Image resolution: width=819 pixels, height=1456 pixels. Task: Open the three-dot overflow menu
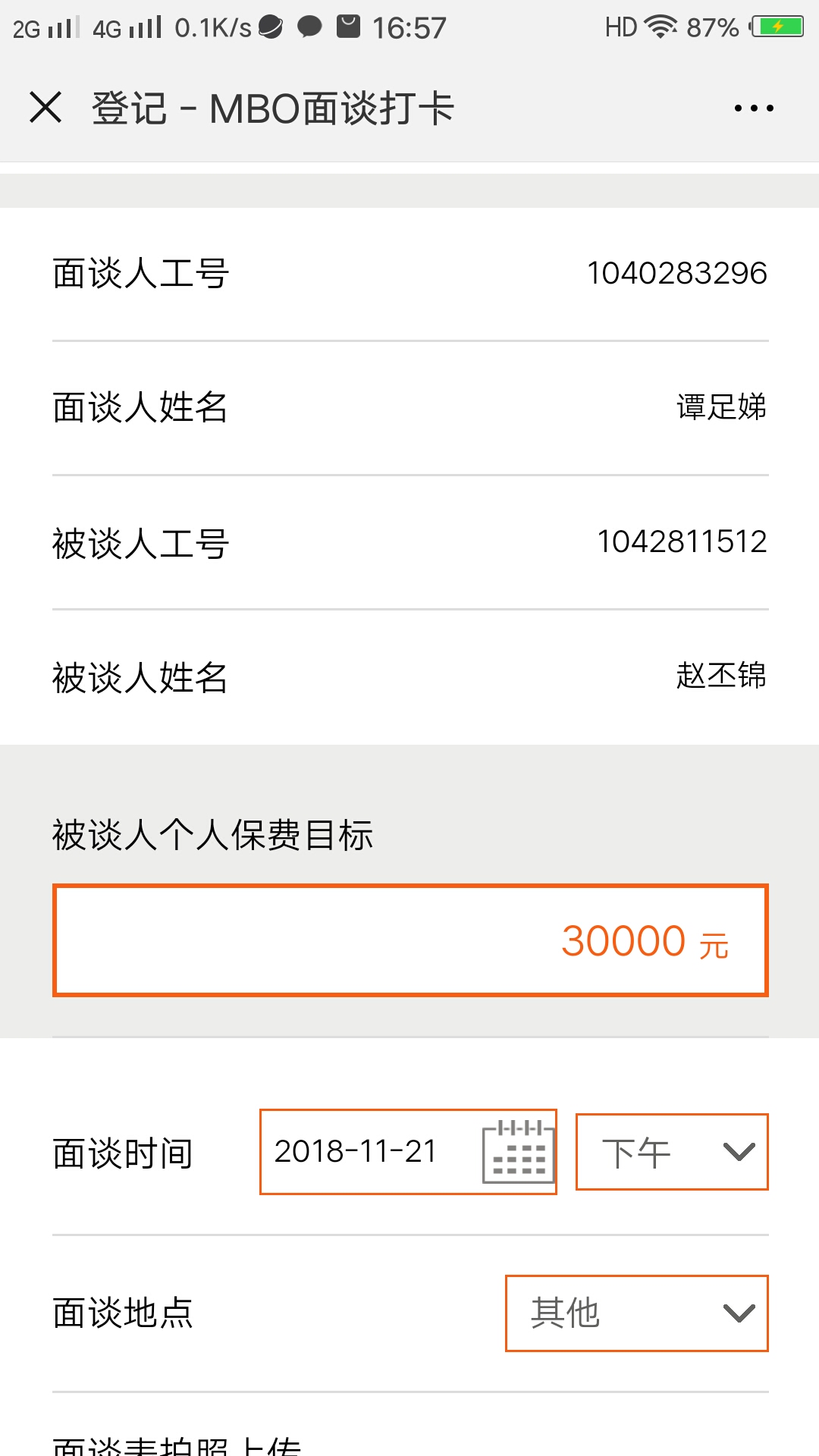(x=754, y=108)
